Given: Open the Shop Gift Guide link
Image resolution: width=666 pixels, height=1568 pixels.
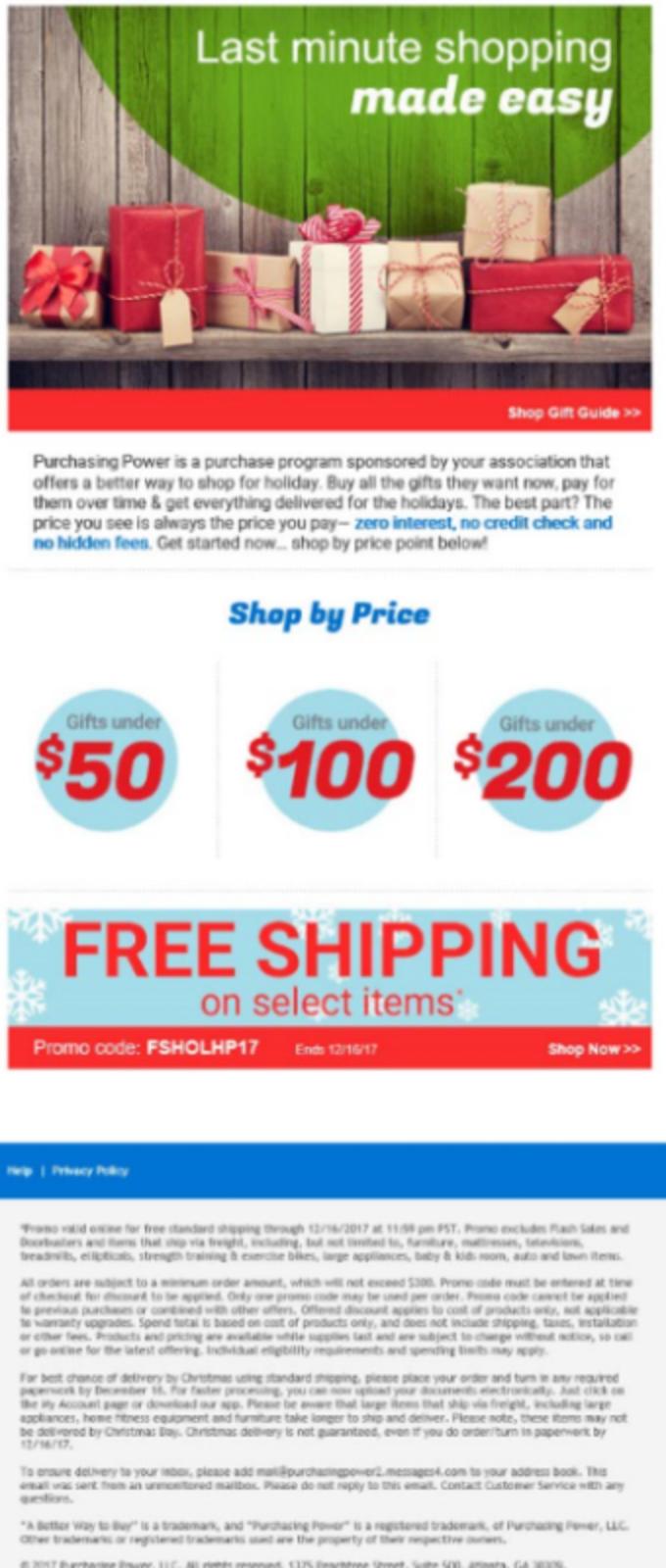Looking at the screenshot, I should tap(574, 413).
